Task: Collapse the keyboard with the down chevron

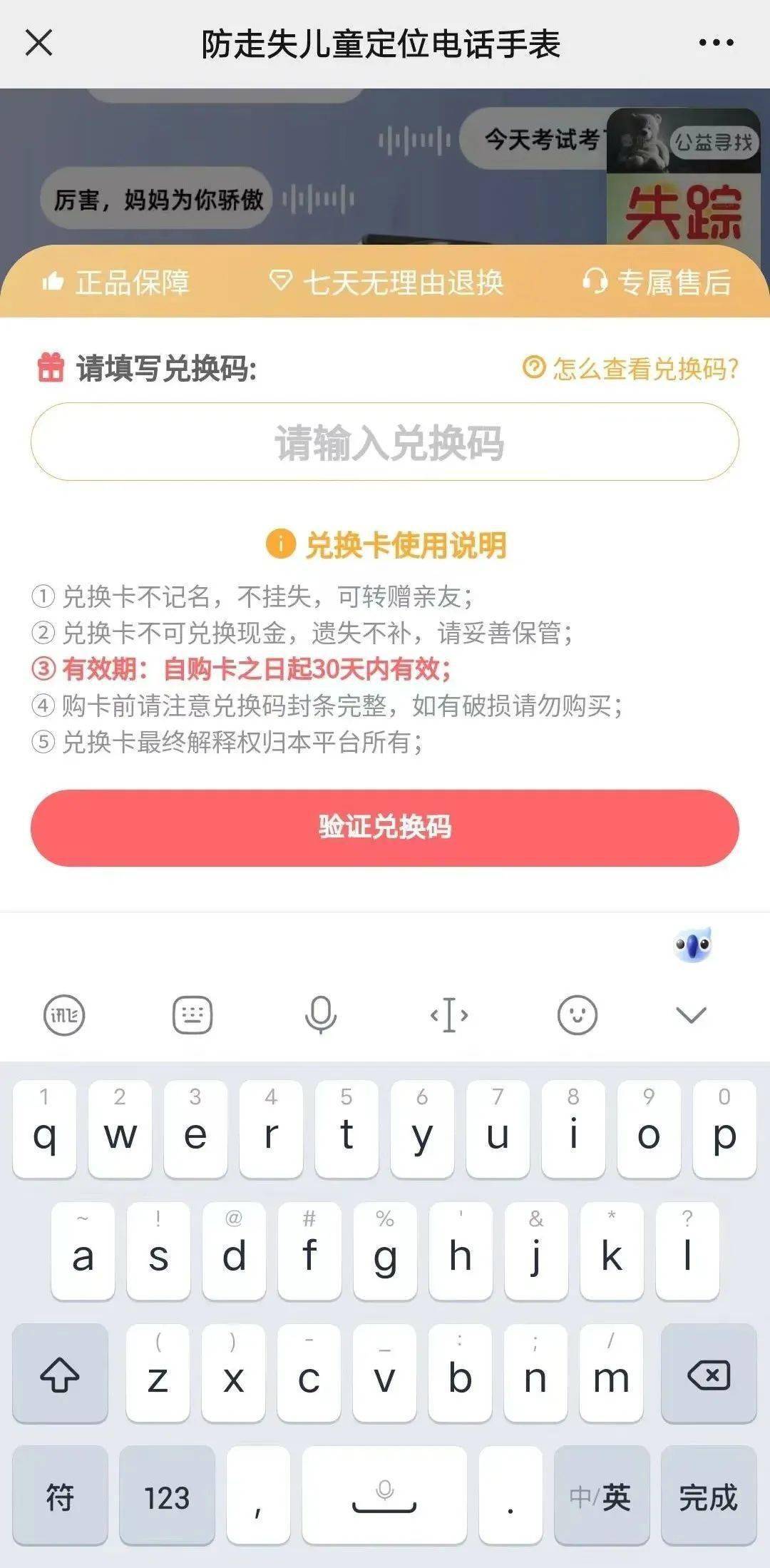Action: coord(691,1014)
